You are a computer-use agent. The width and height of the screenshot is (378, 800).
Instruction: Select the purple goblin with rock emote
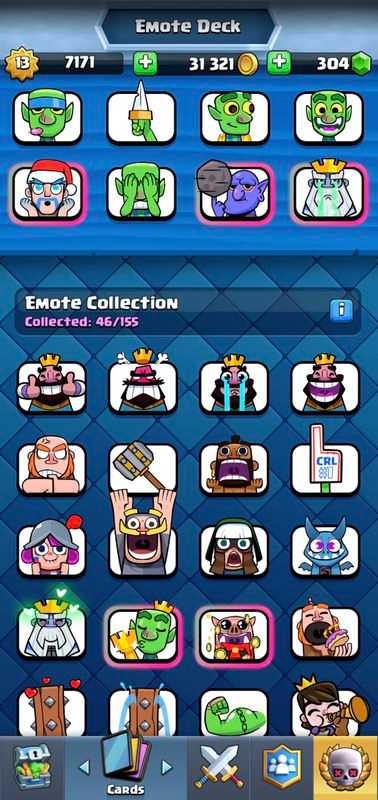[x=236, y=193]
